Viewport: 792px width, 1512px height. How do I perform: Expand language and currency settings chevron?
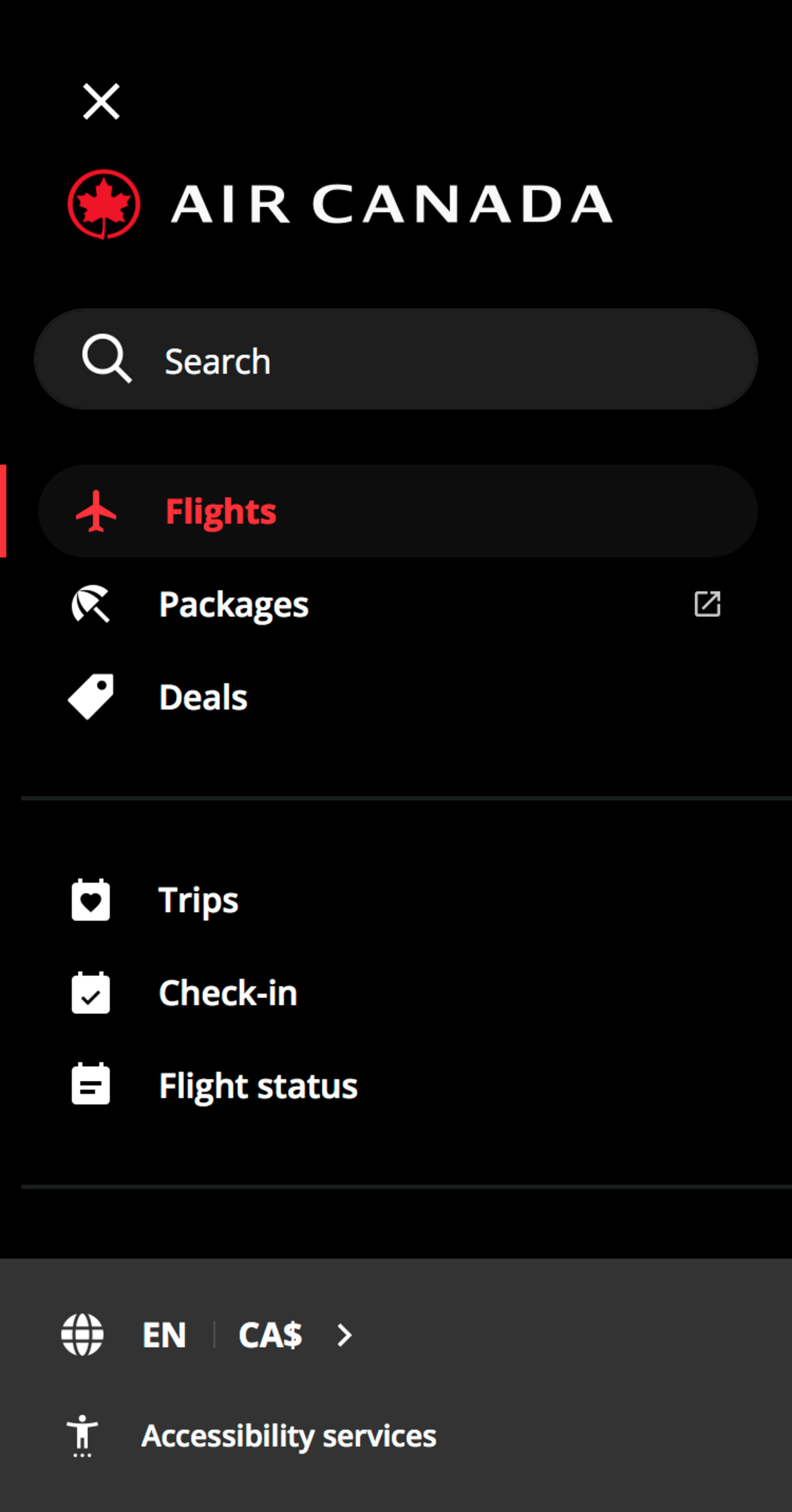pos(344,1333)
